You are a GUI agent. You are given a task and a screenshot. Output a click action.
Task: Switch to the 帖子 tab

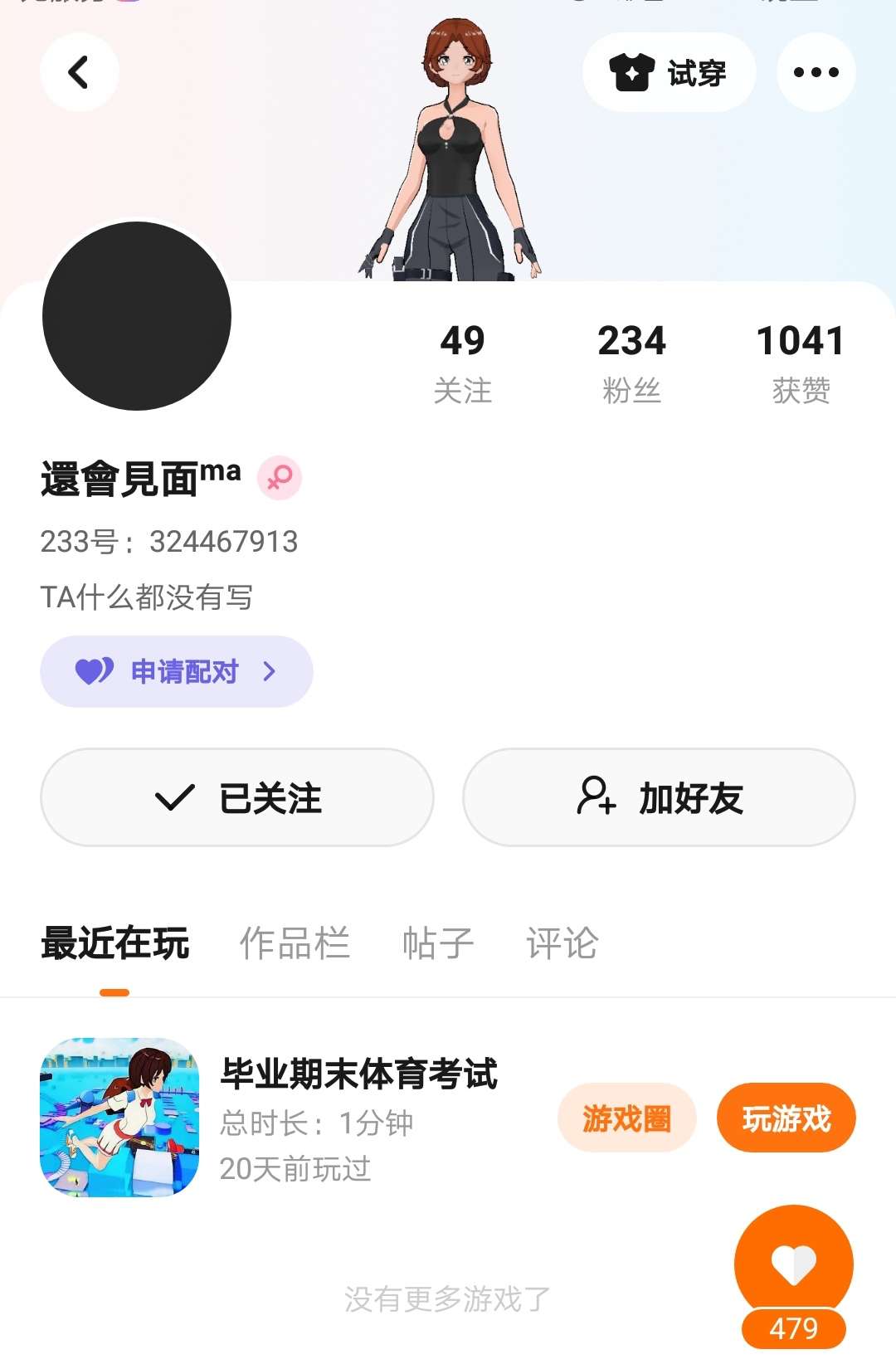pyautogui.click(x=437, y=943)
